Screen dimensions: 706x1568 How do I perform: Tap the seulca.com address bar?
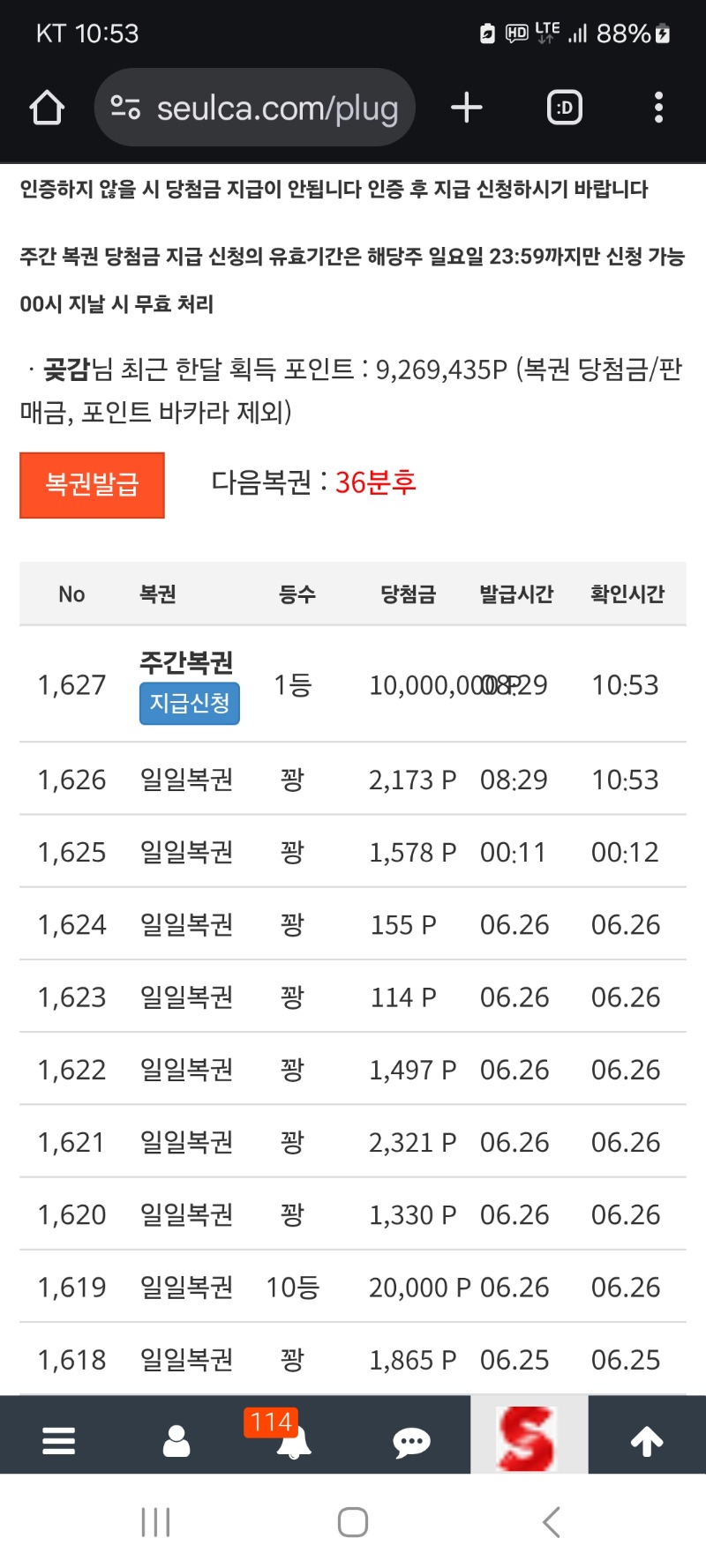[x=256, y=108]
